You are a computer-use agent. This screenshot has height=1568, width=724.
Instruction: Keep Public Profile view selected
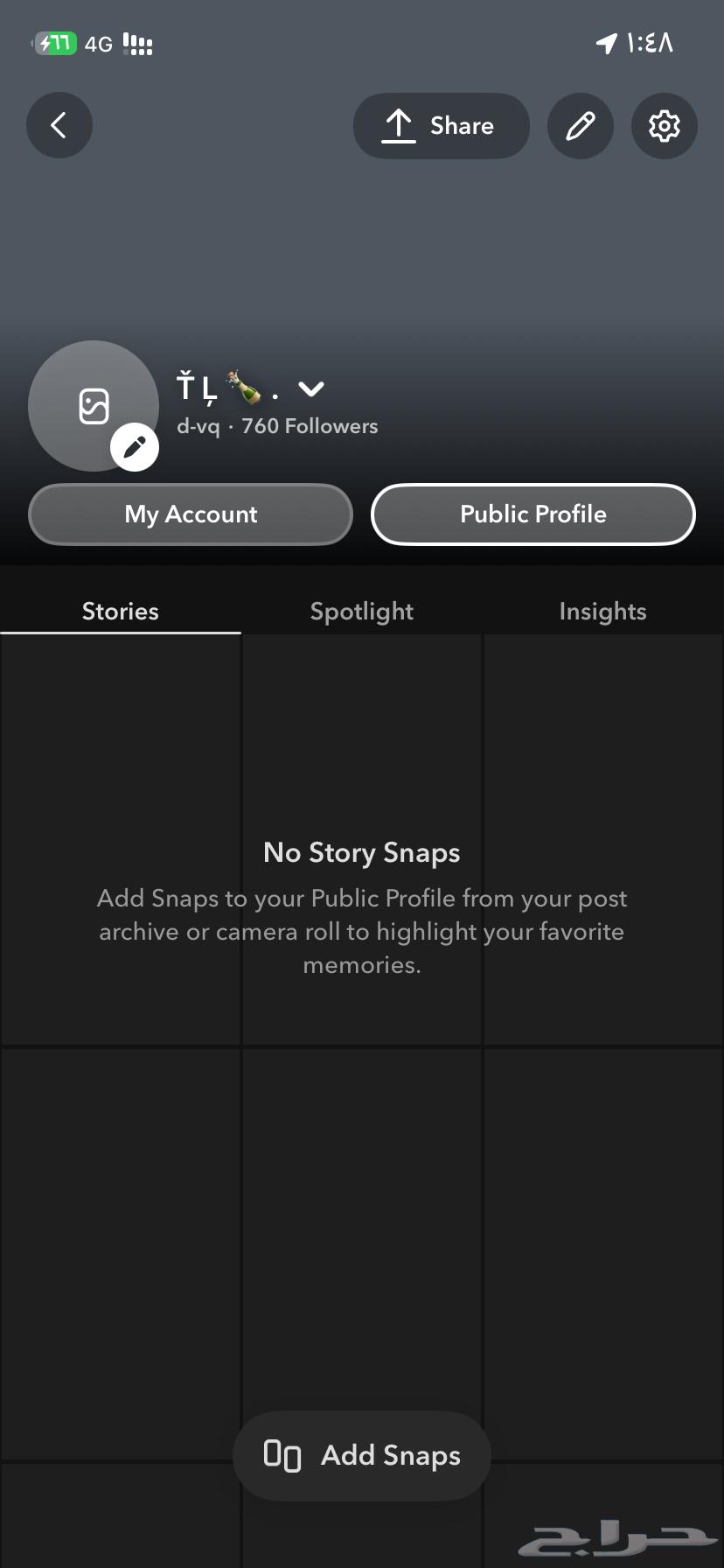(532, 514)
